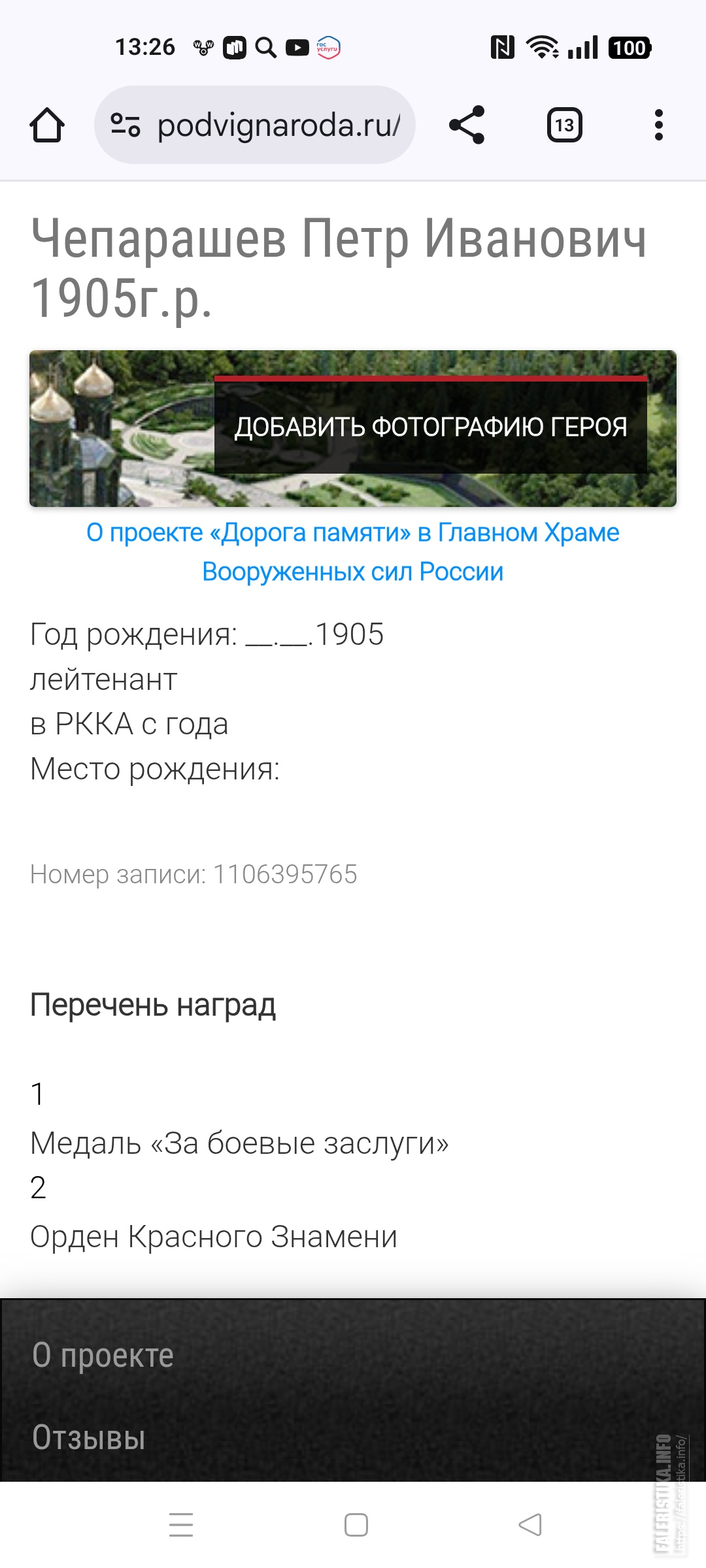
Task: Tap the system back button
Action: [x=530, y=1525]
